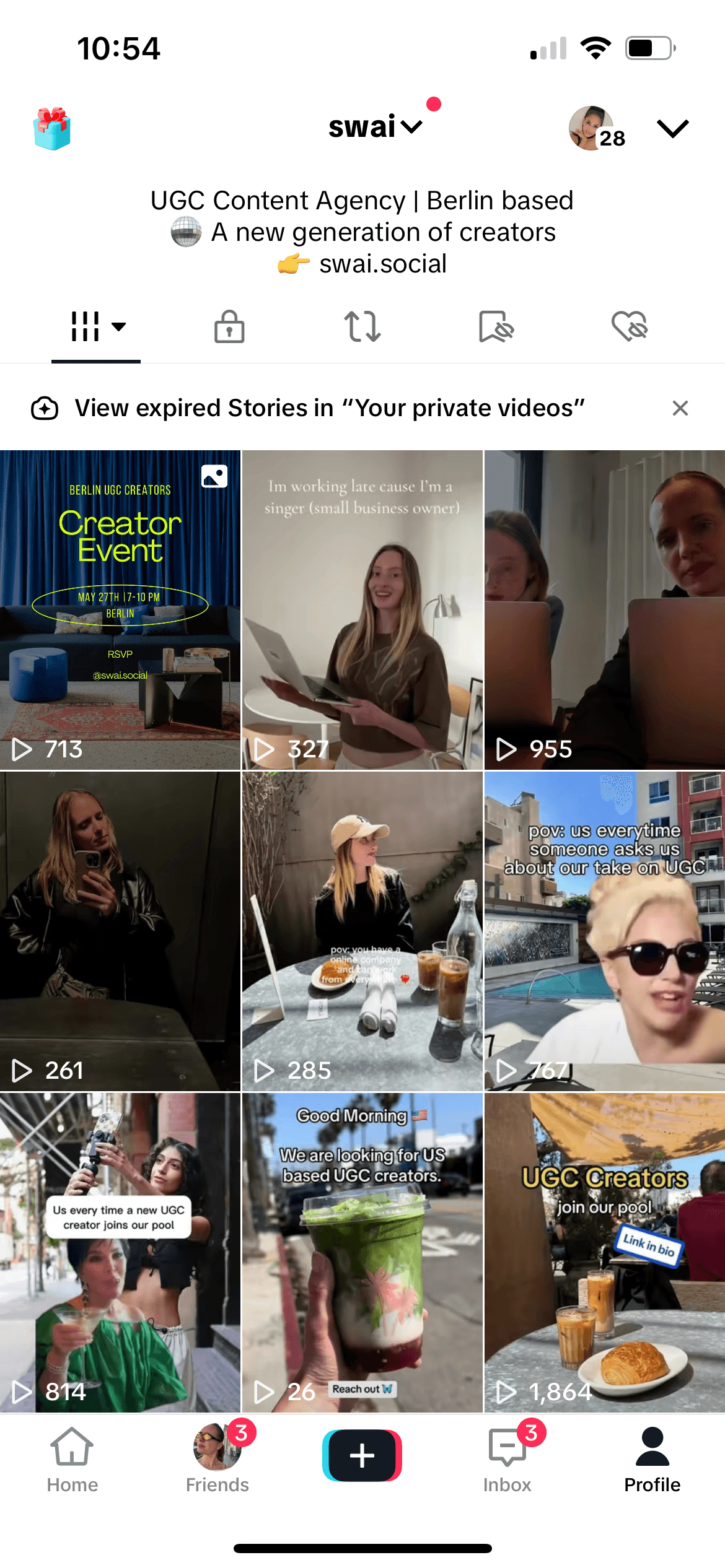This screenshot has height=1568, width=725.
Task: Switch to the reposts tab
Action: point(362,326)
